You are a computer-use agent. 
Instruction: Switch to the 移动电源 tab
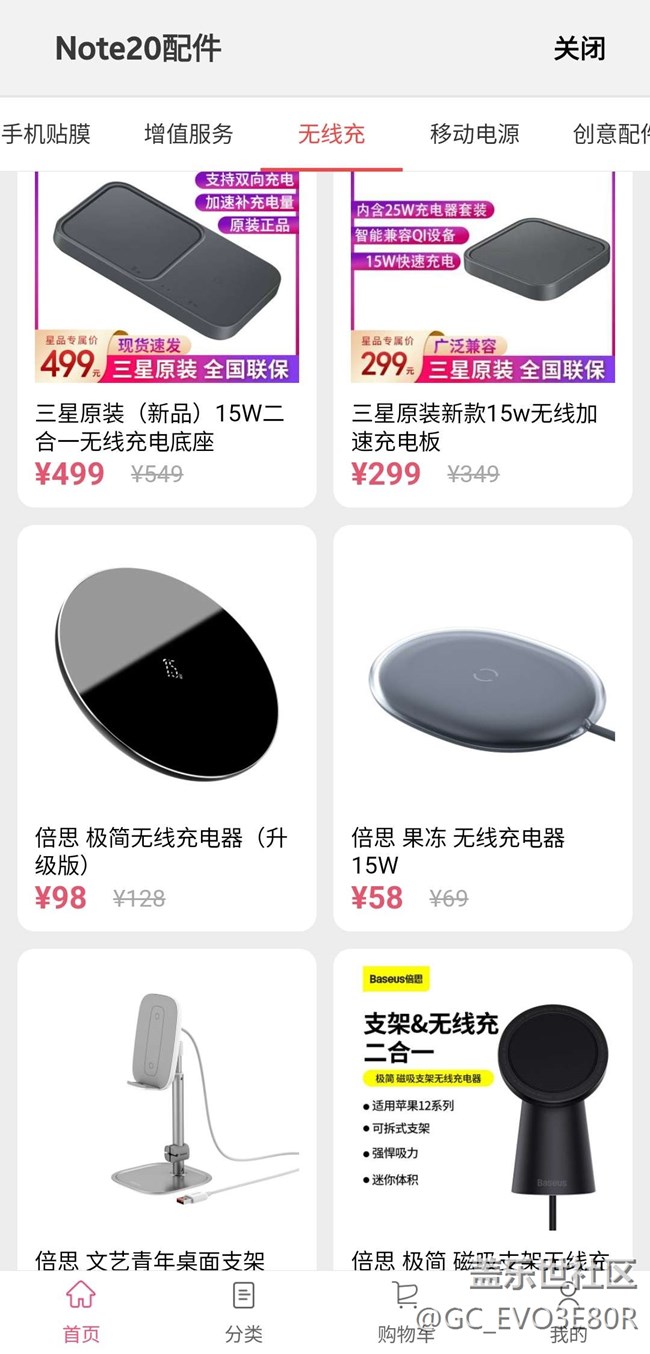pyautogui.click(x=474, y=134)
